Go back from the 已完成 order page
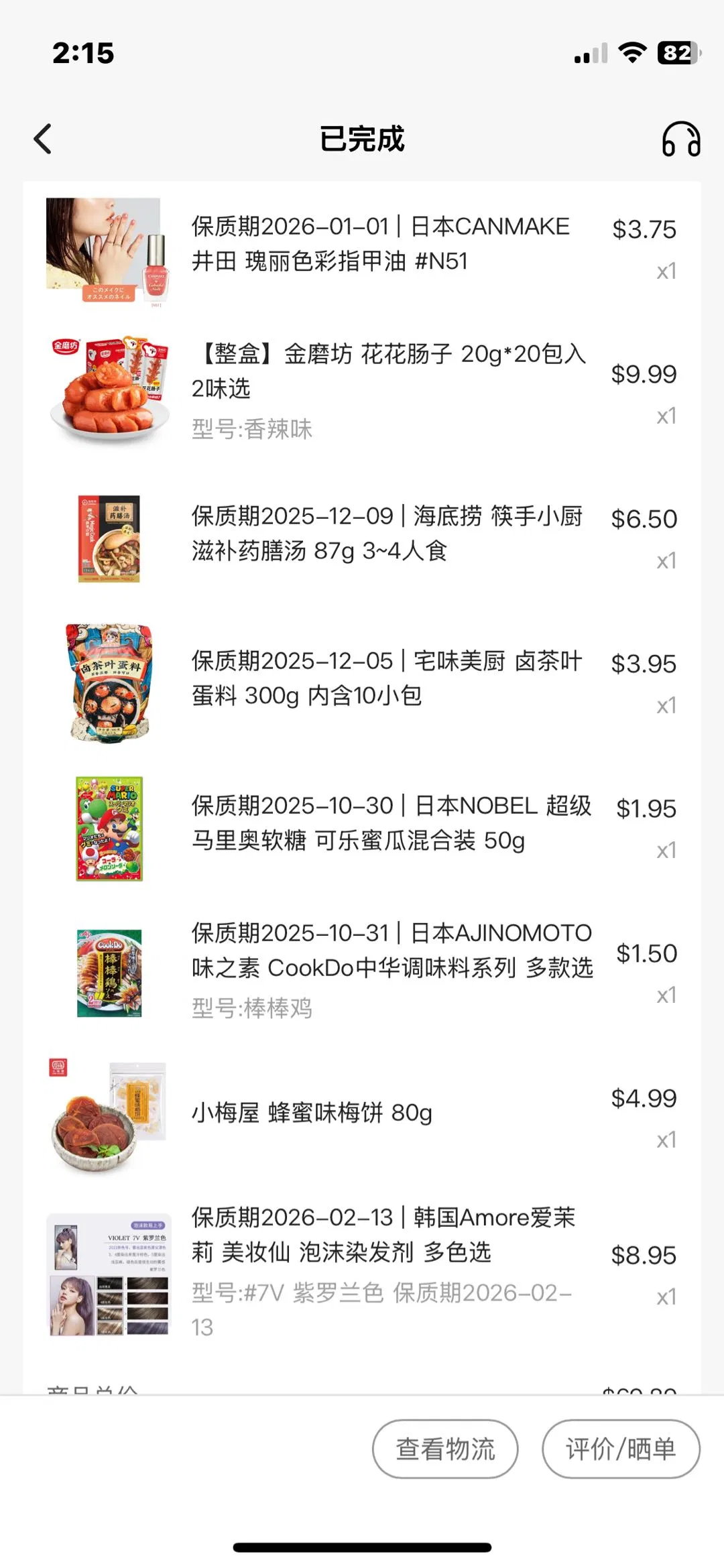Image resolution: width=724 pixels, height=1568 pixels. (43, 139)
